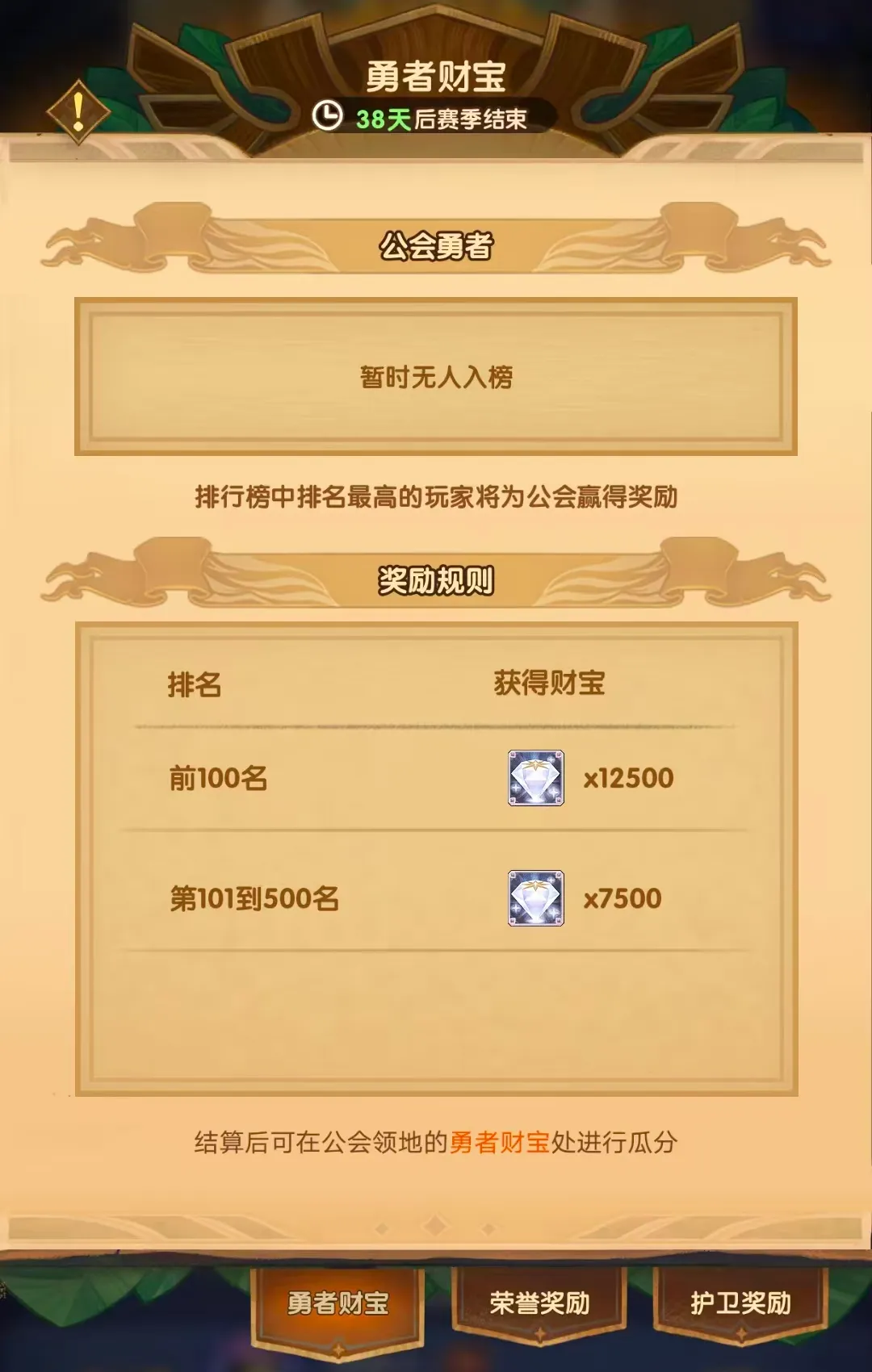Tap the diamond reward icon for 前100名
The image size is (872, 1372).
pyautogui.click(x=536, y=778)
